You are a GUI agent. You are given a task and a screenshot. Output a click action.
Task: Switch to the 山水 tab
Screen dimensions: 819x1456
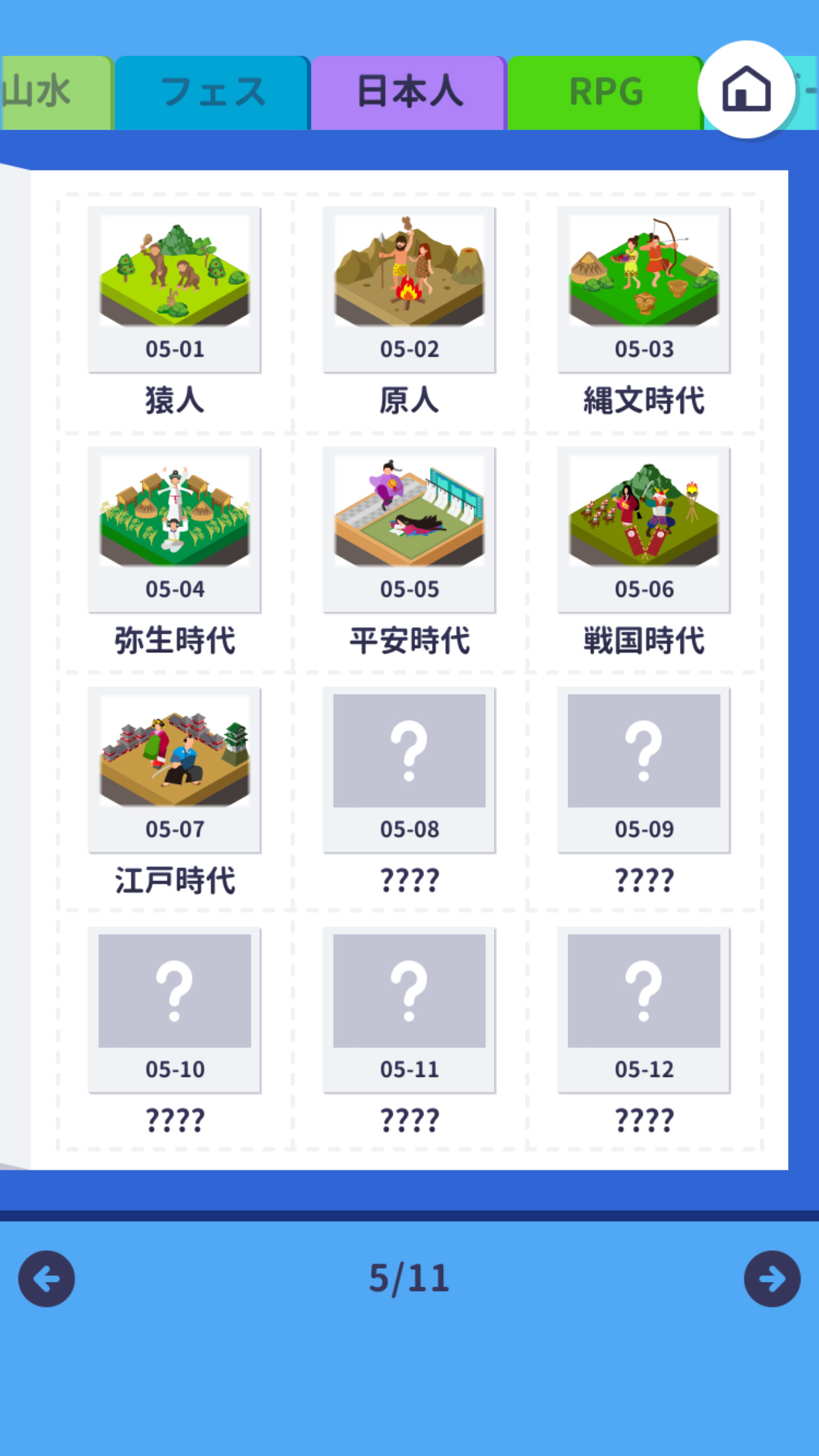tap(53, 92)
